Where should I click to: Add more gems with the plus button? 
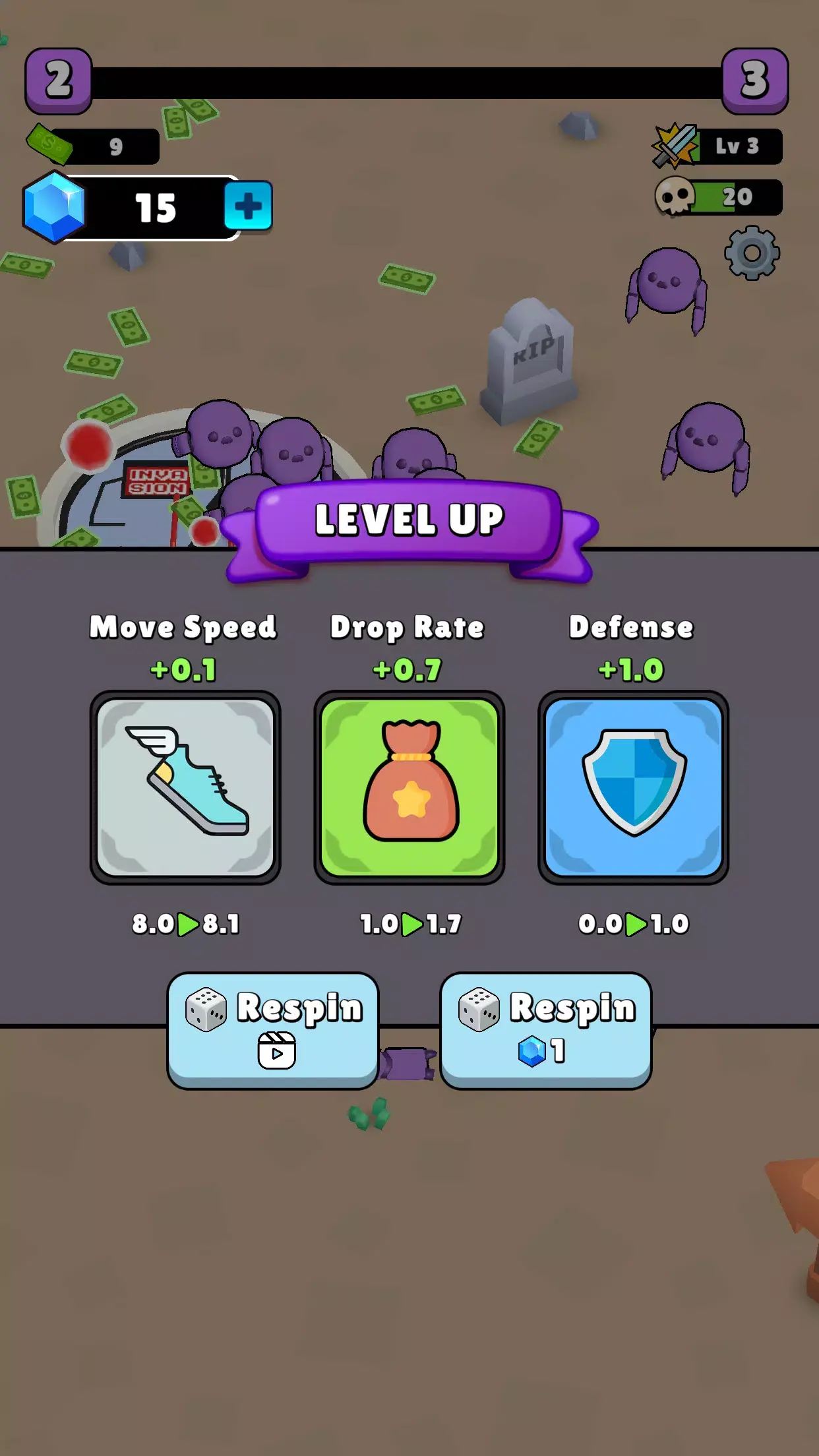(248, 206)
